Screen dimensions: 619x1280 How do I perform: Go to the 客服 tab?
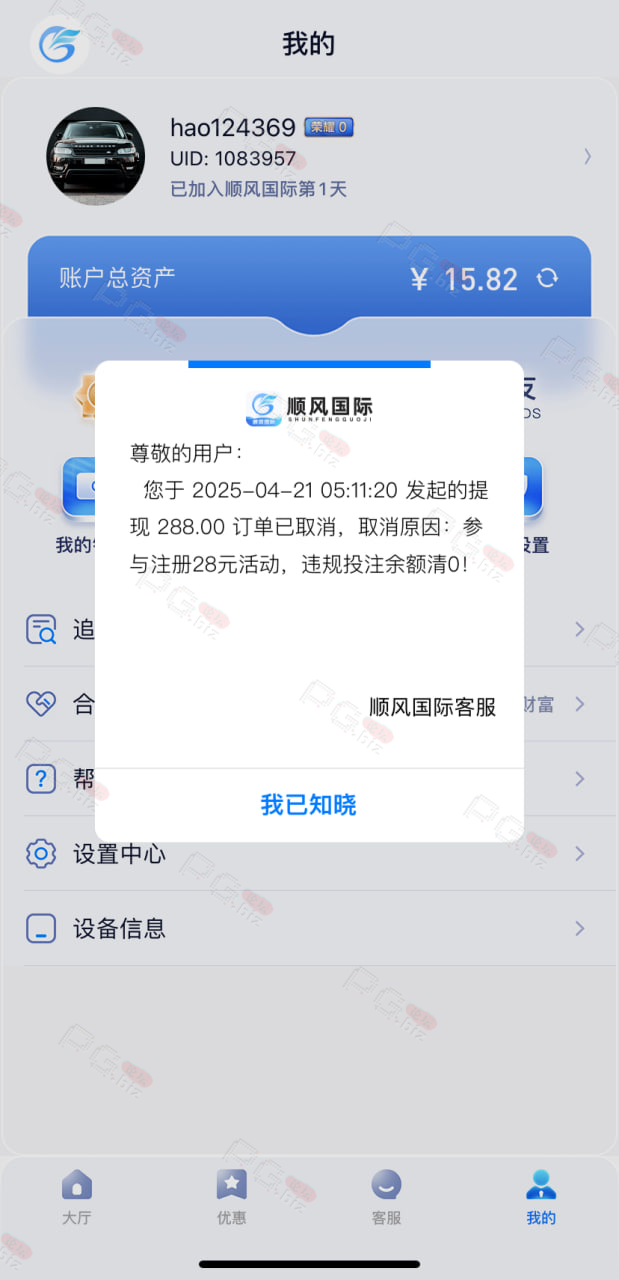(387, 1198)
